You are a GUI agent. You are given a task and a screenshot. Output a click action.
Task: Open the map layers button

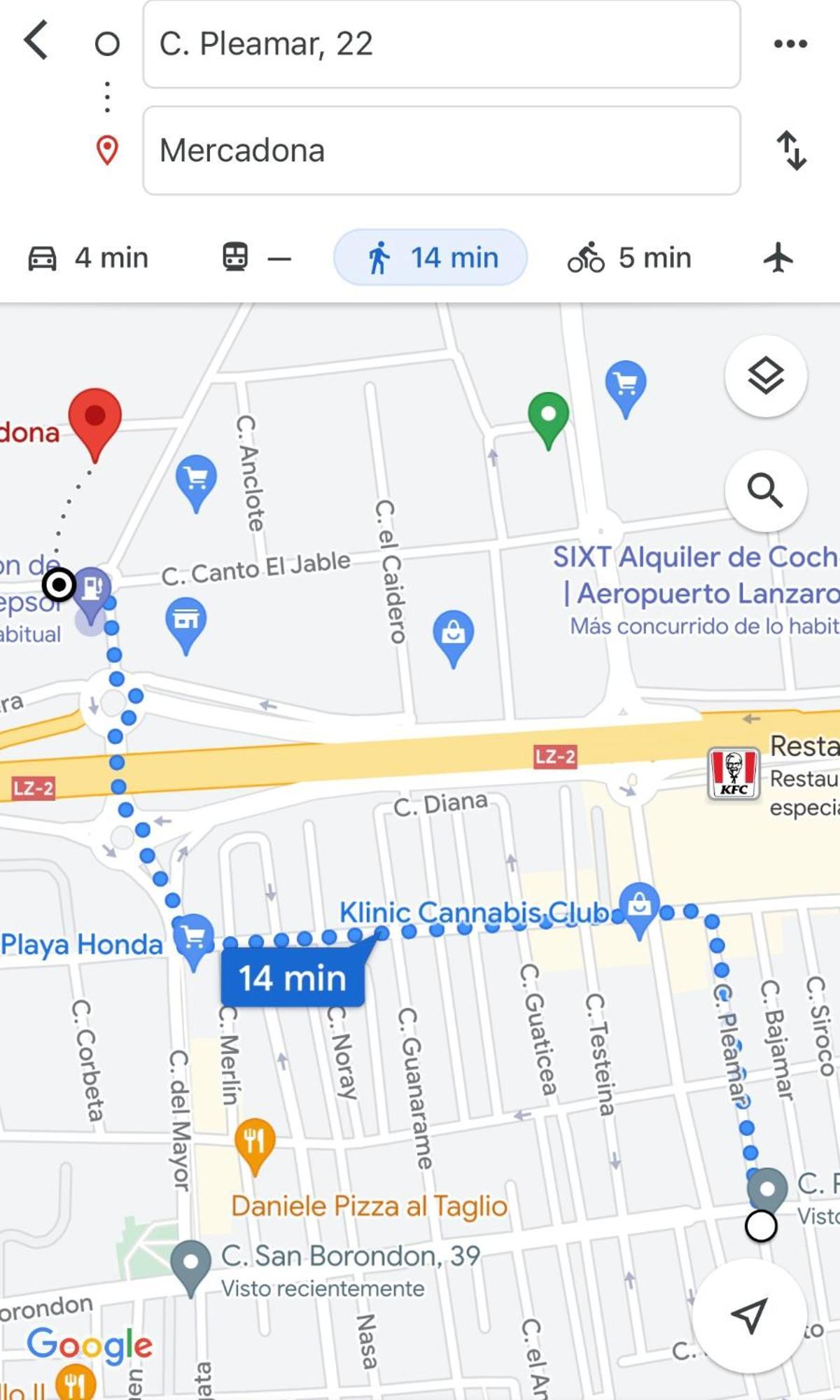click(766, 376)
